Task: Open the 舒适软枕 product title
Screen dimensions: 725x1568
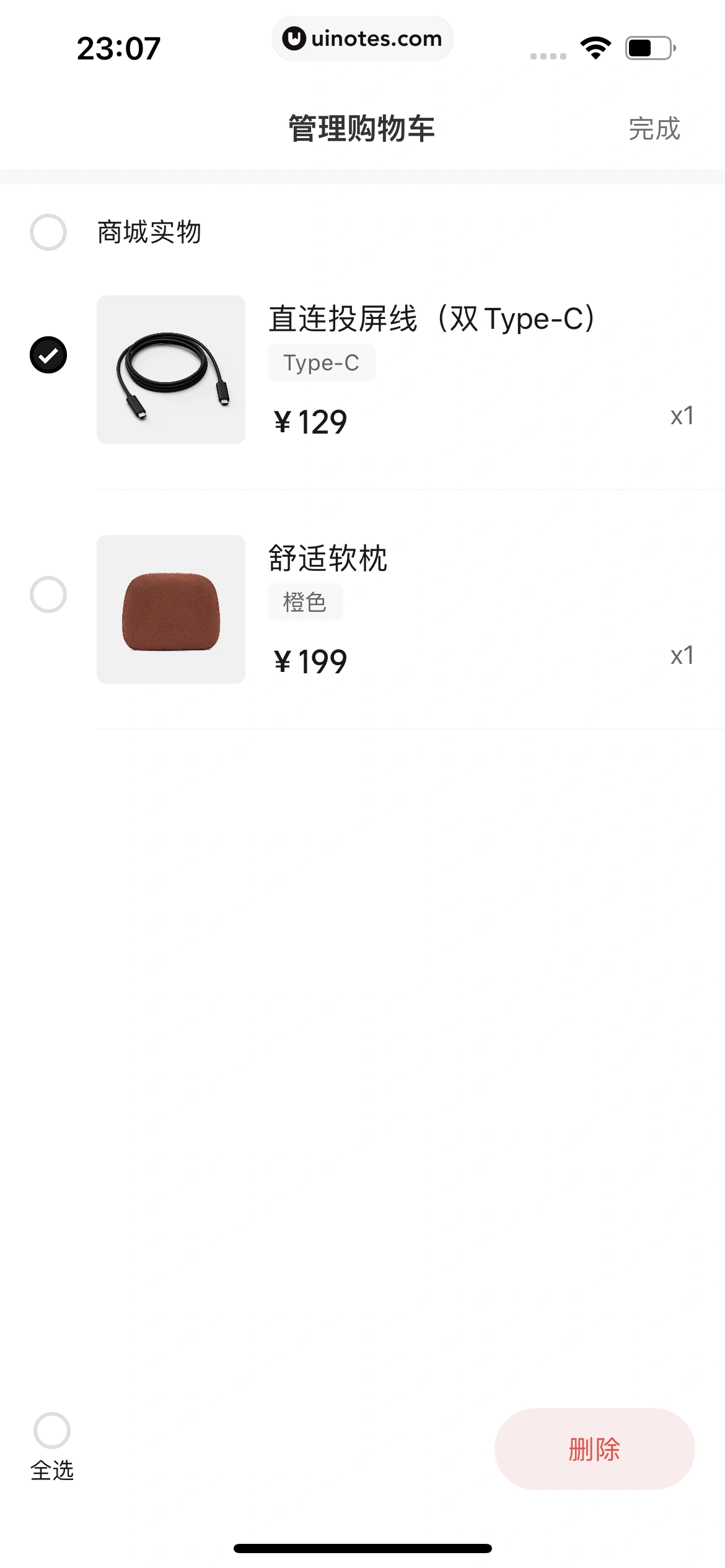Action: click(x=329, y=557)
